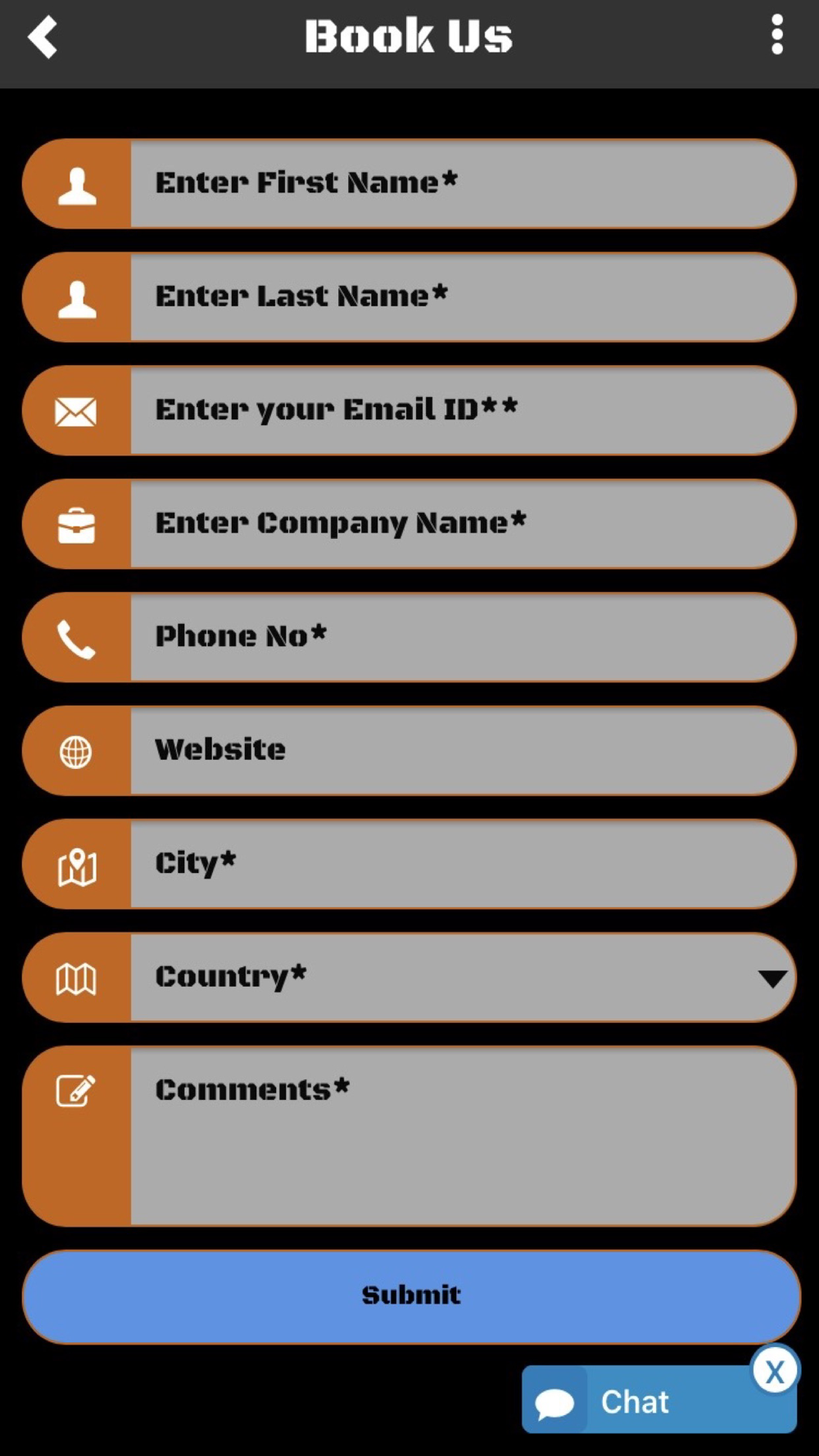The height and width of the screenshot is (1456, 819).
Task: Open the three-dot overflow menu
Action: click(x=776, y=35)
